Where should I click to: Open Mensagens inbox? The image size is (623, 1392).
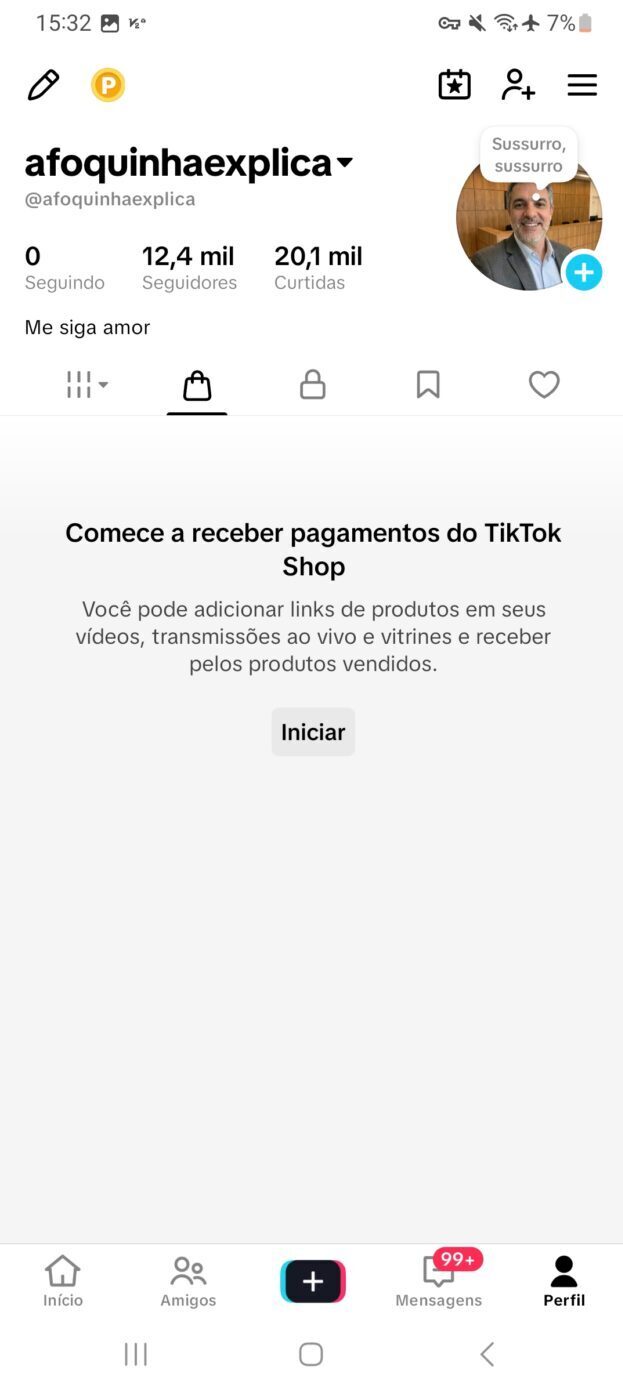[439, 1280]
